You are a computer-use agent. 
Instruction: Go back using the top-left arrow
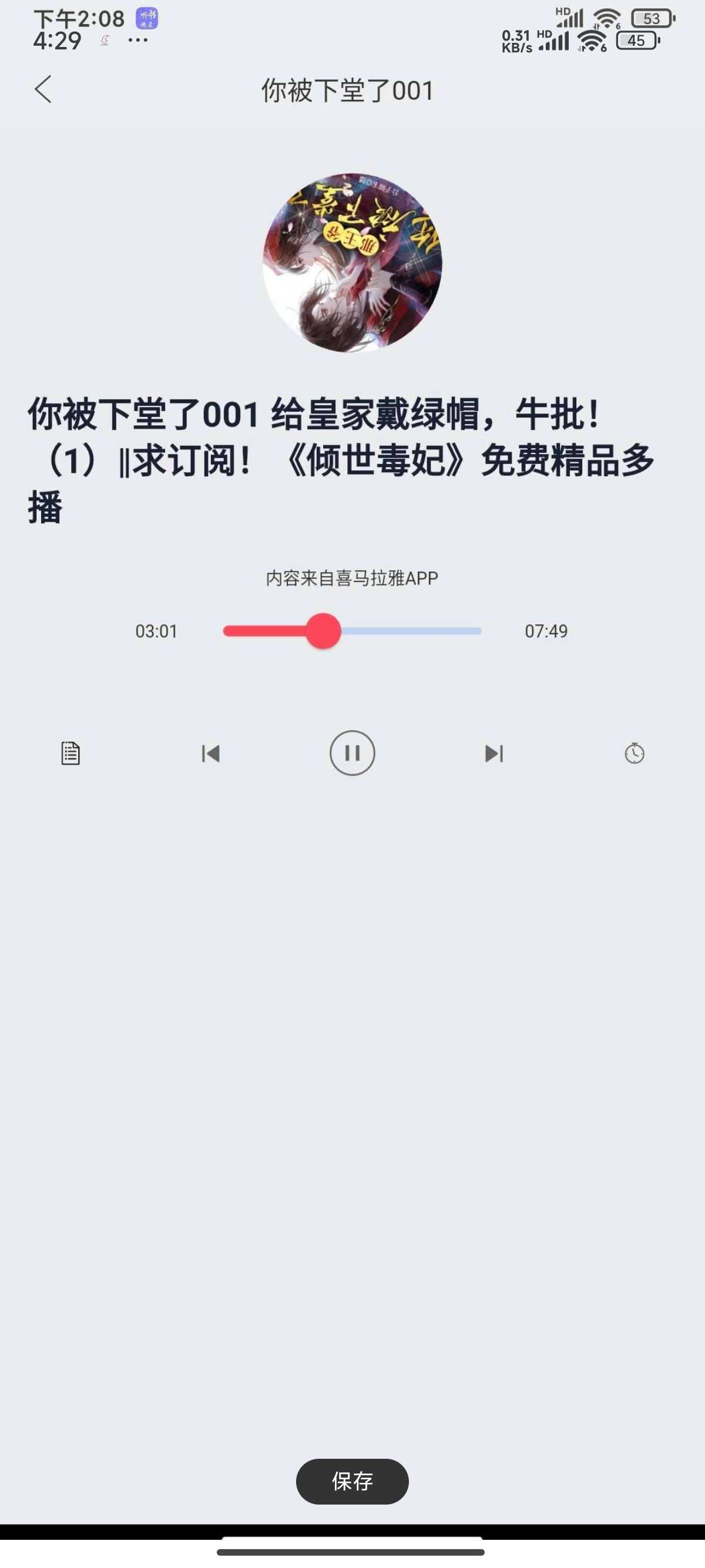(43, 90)
